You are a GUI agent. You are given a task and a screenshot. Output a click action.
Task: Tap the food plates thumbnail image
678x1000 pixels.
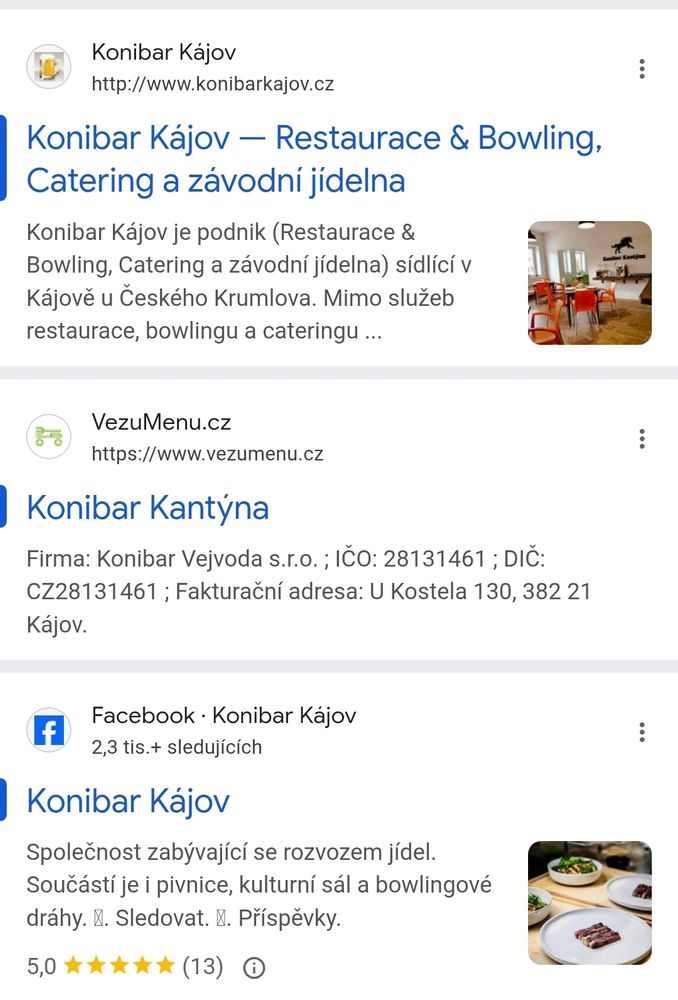[589, 902]
